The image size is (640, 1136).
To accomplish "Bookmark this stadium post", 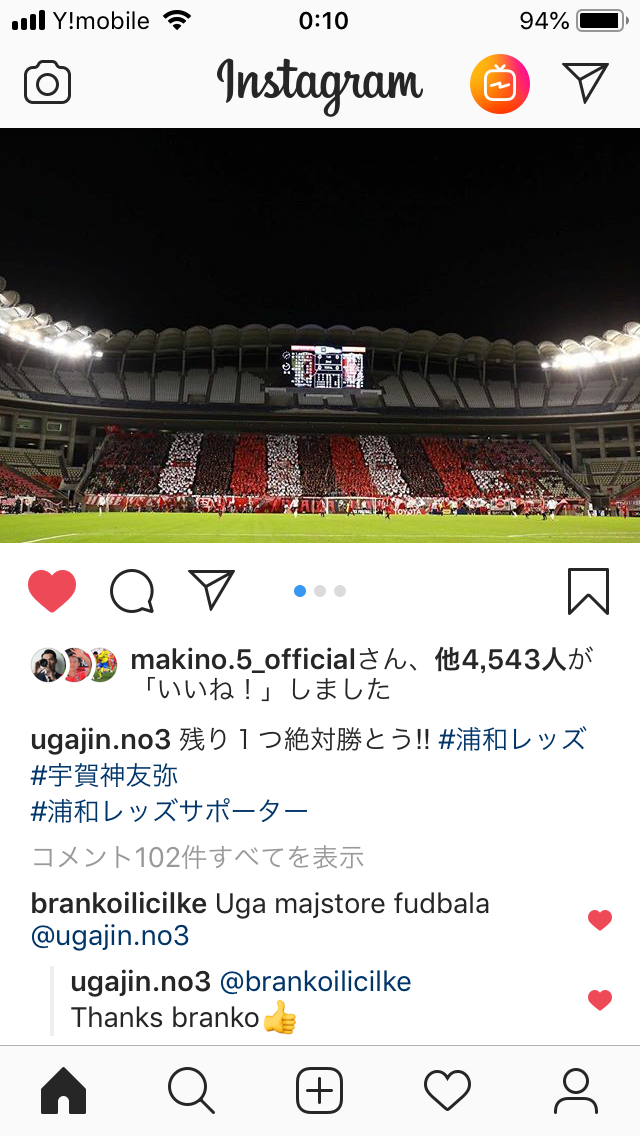I will (x=588, y=591).
